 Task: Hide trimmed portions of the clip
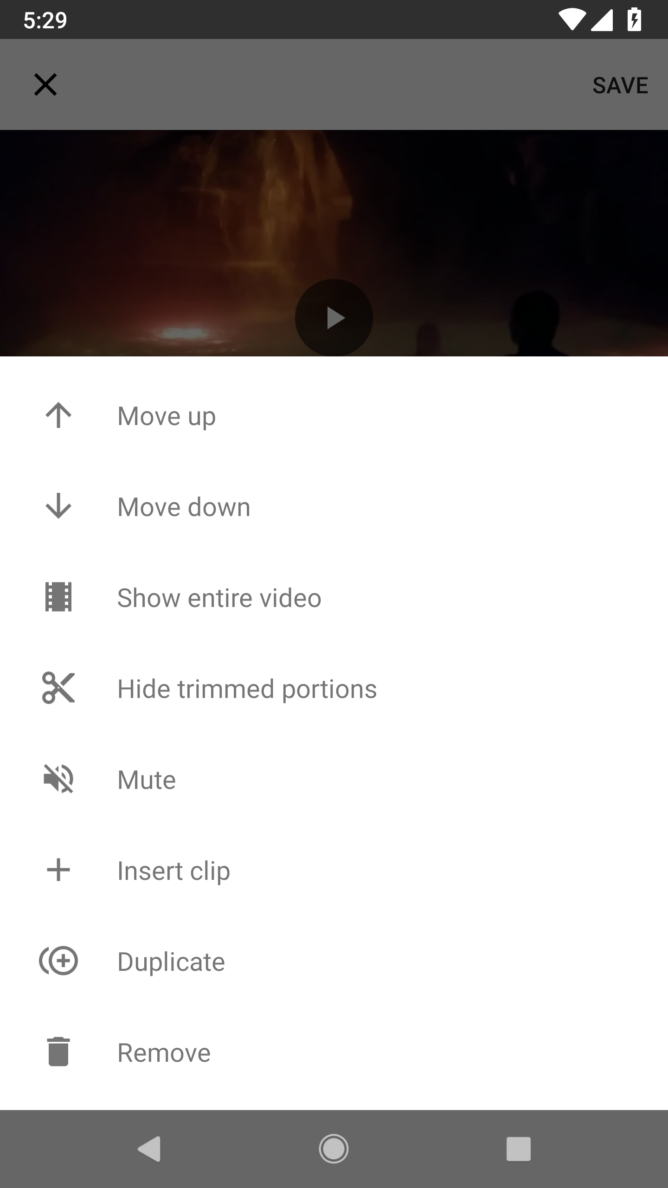[246, 689]
